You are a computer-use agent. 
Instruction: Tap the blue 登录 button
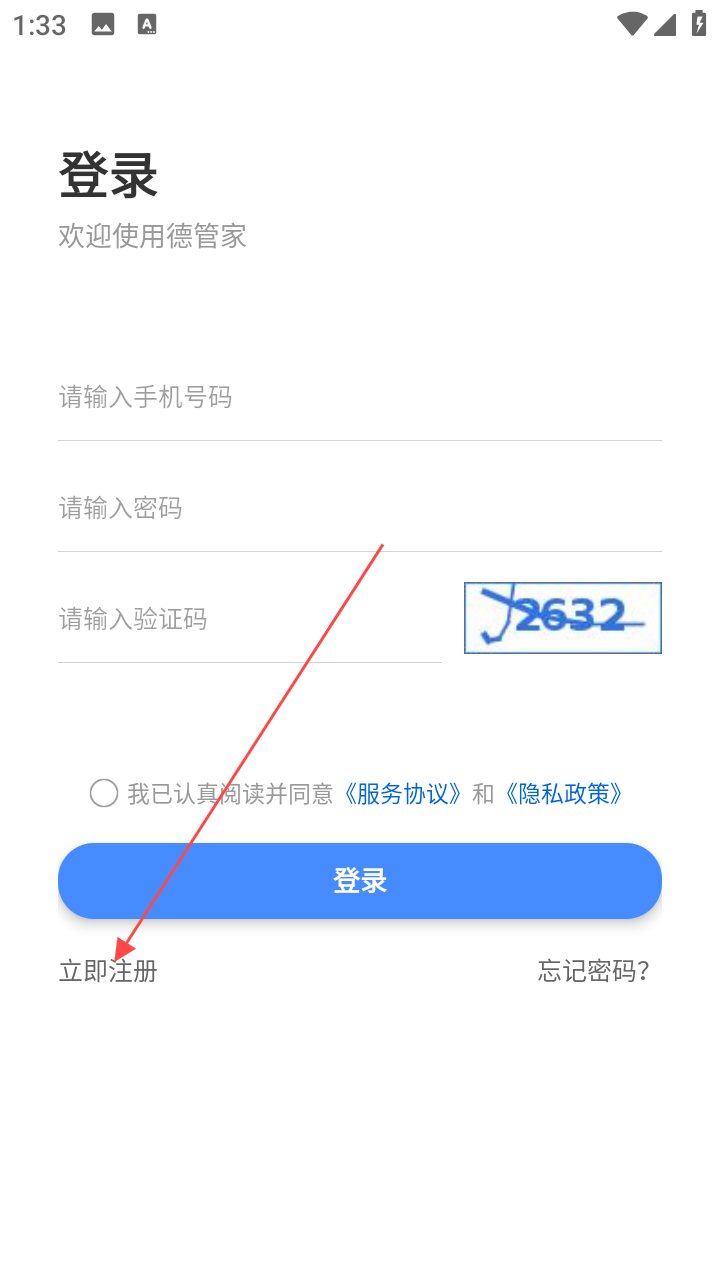click(359, 881)
